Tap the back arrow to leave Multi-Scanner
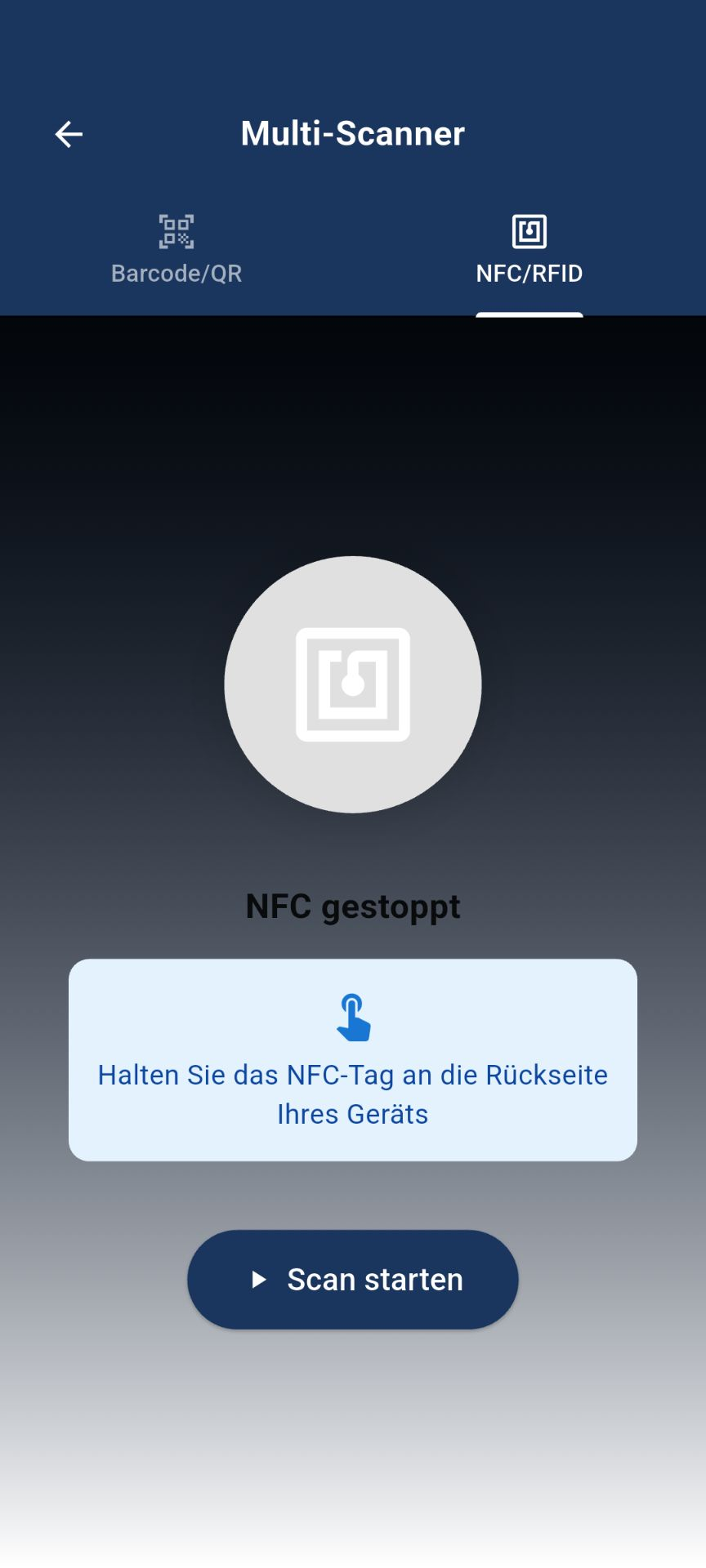Image resolution: width=706 pixels, height=1568 pixels. [x=69, y=133]
